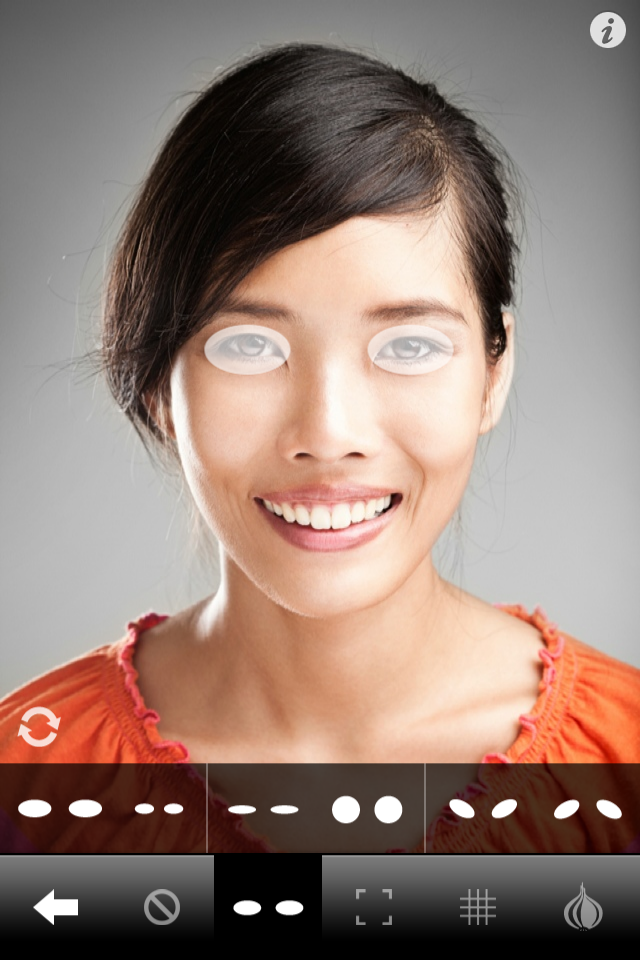Choose the thin flat oval mask shape

264,809
